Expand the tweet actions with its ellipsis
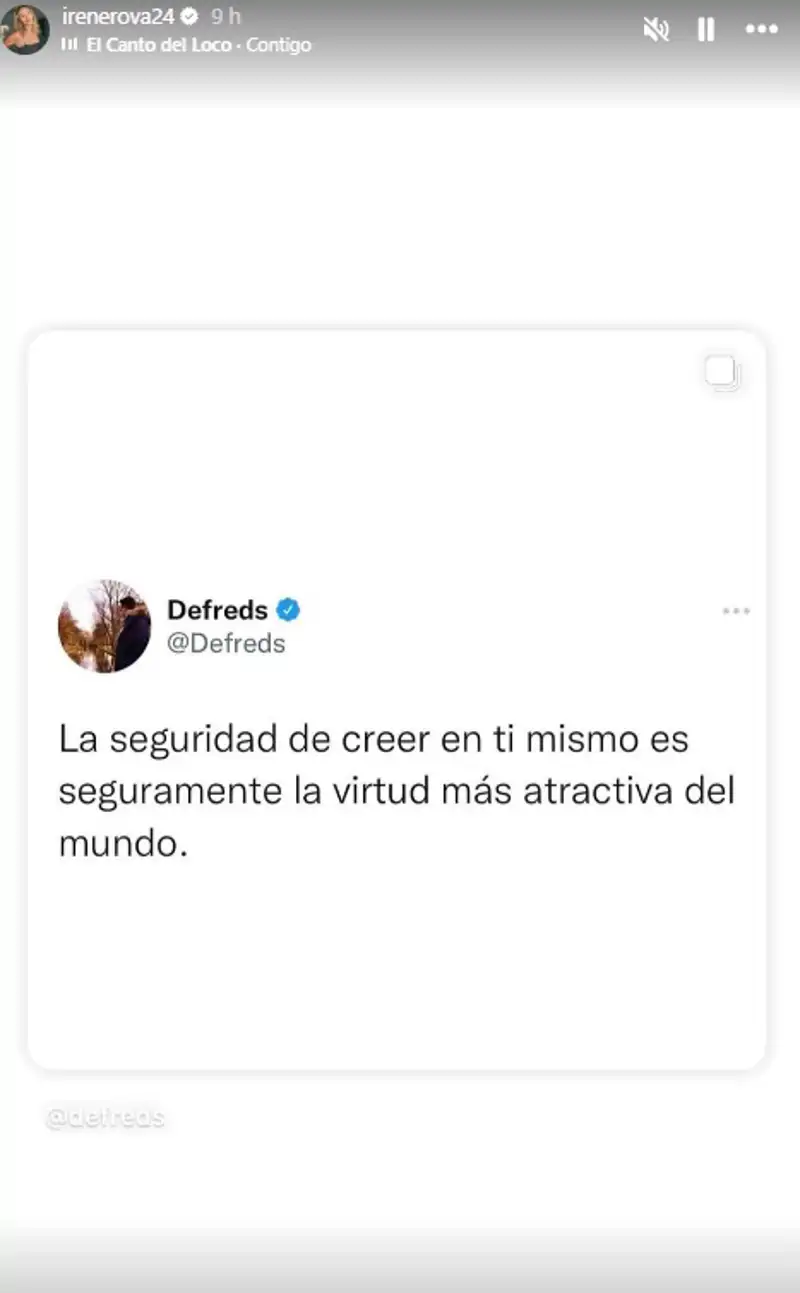The height and width of the screenshot is (1293, 800). tap(737, 611)
